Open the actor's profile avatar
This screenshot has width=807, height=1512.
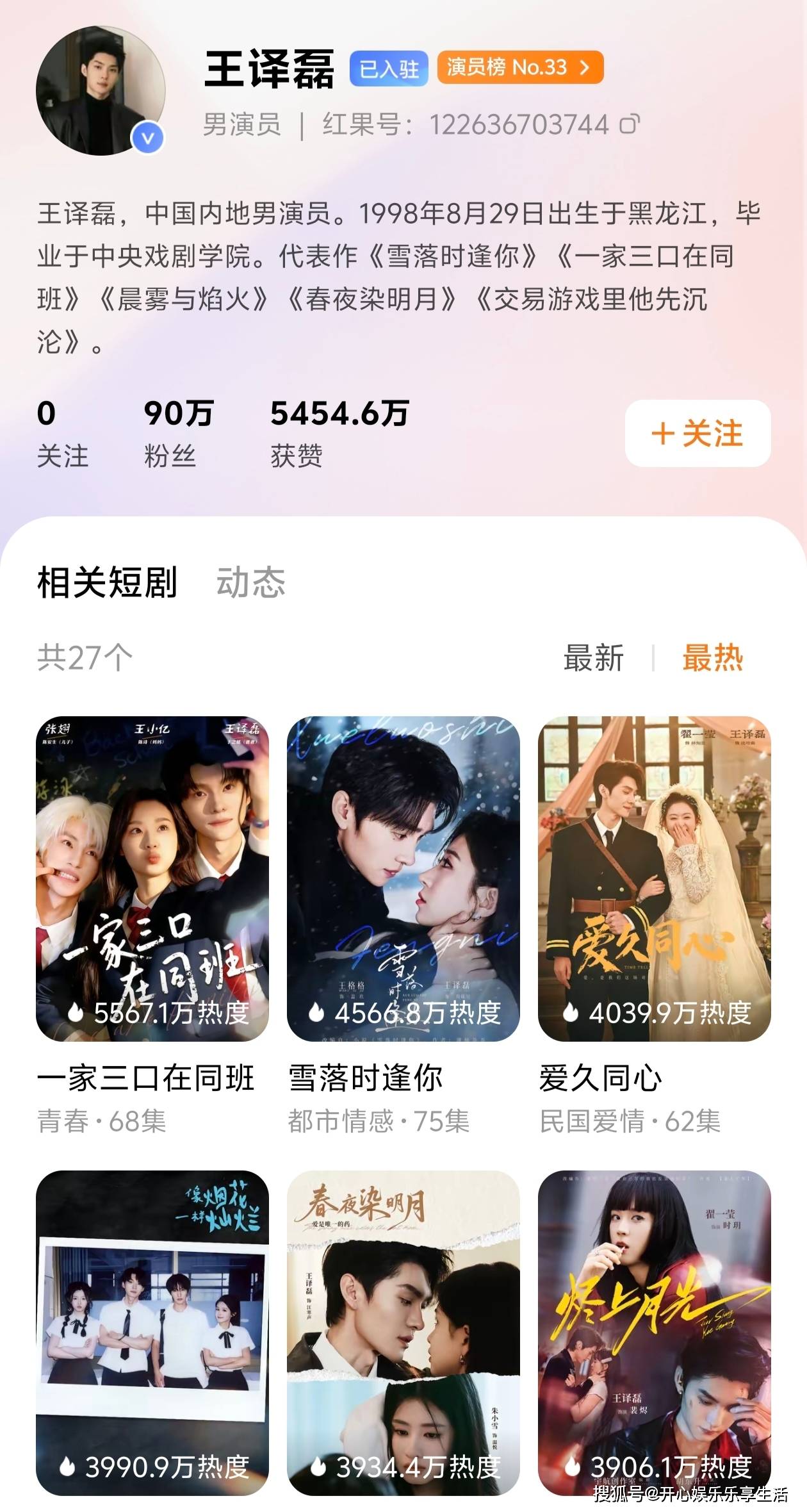(101, 90)
